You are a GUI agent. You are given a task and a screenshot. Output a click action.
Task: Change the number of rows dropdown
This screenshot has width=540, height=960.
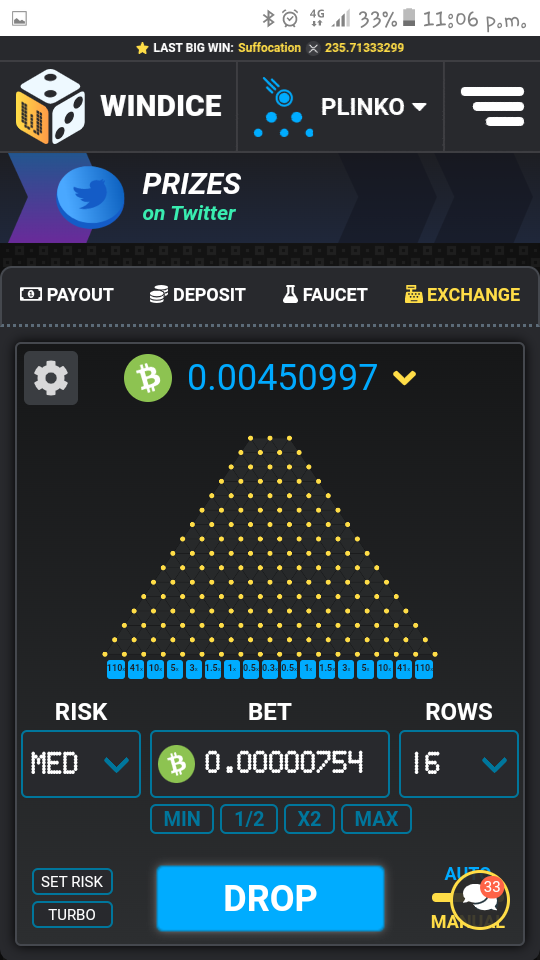click(459, 764)
